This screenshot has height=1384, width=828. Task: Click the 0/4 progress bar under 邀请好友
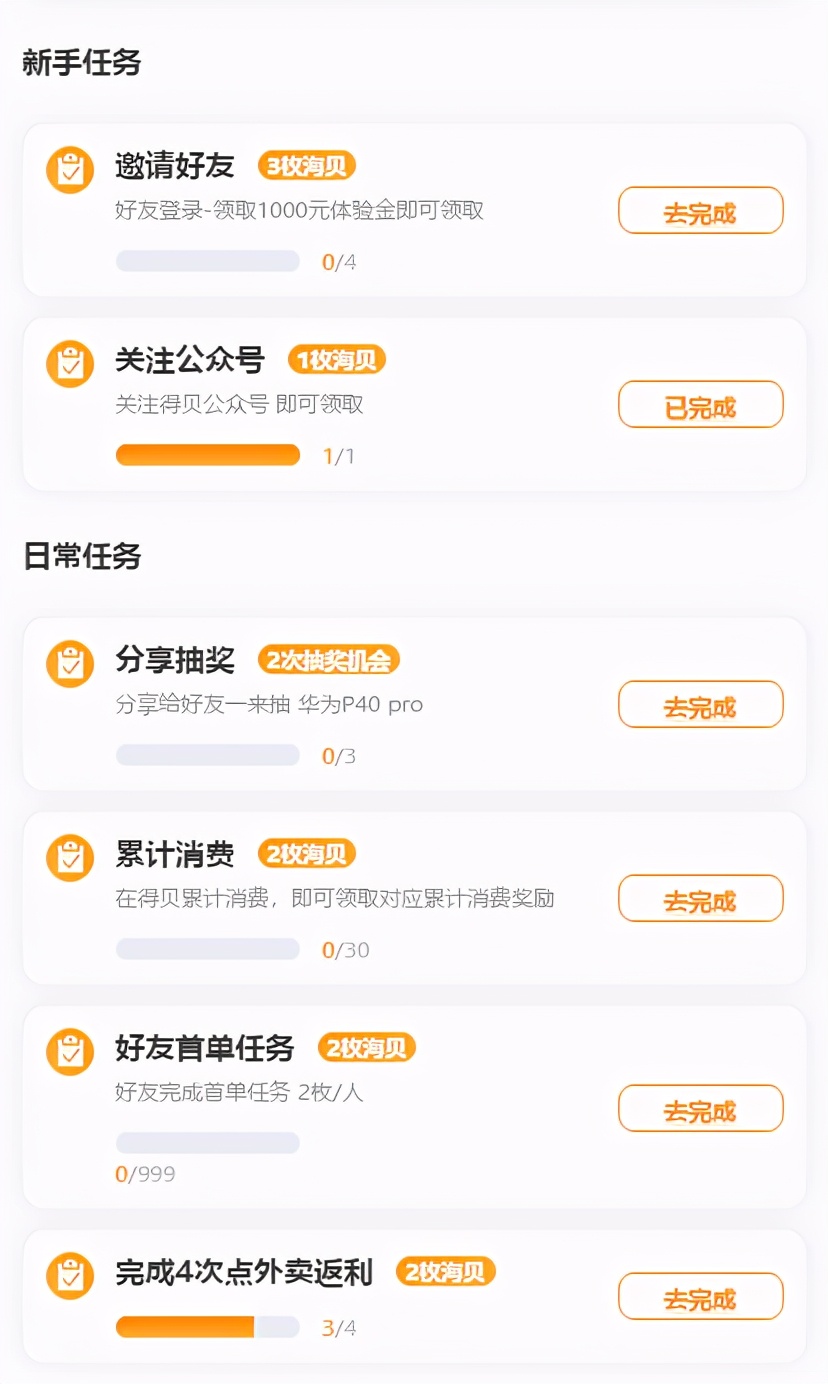(x=207, y=260)
